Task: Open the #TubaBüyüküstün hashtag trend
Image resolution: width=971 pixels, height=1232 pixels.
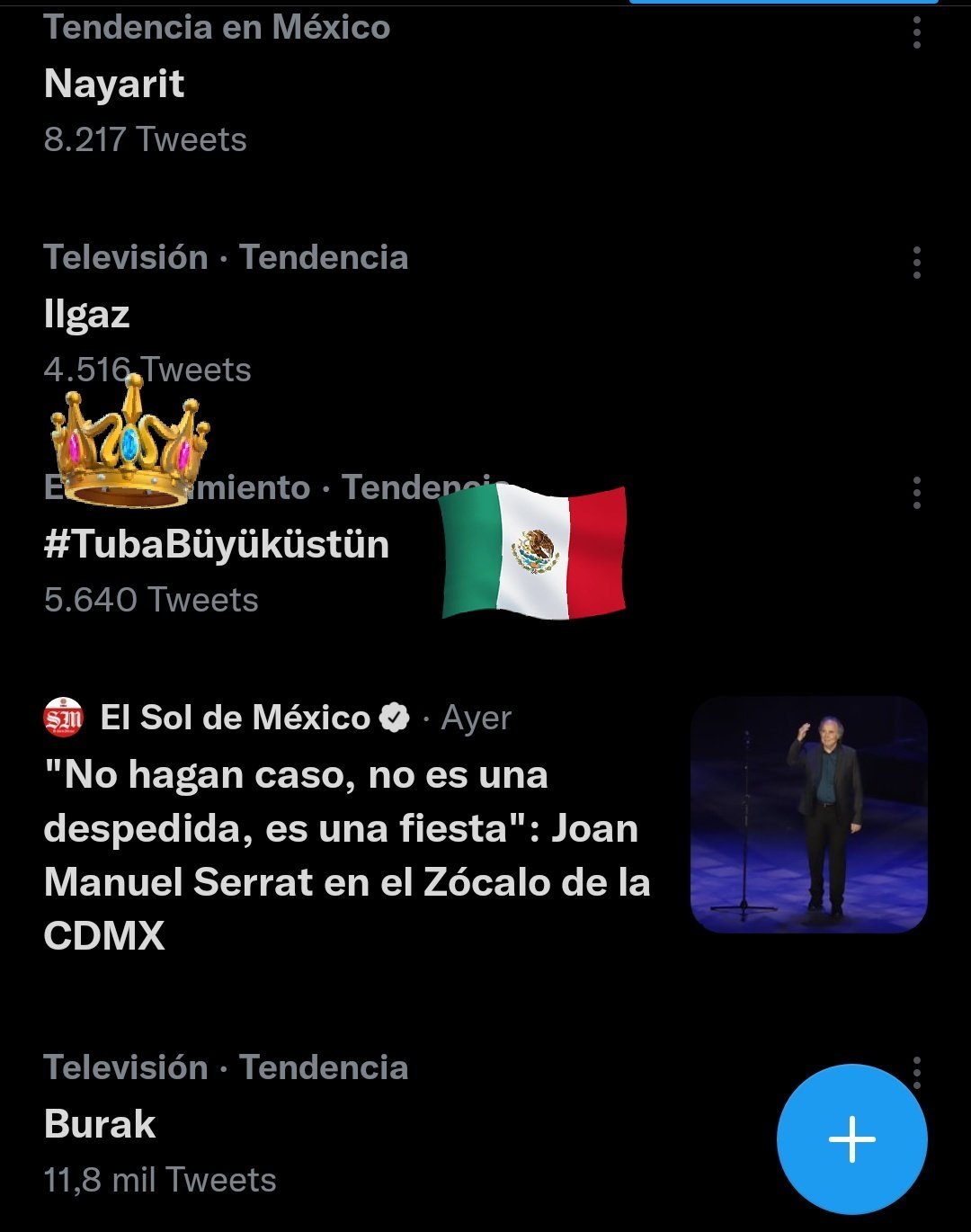Action: click(x=217, y=545)
